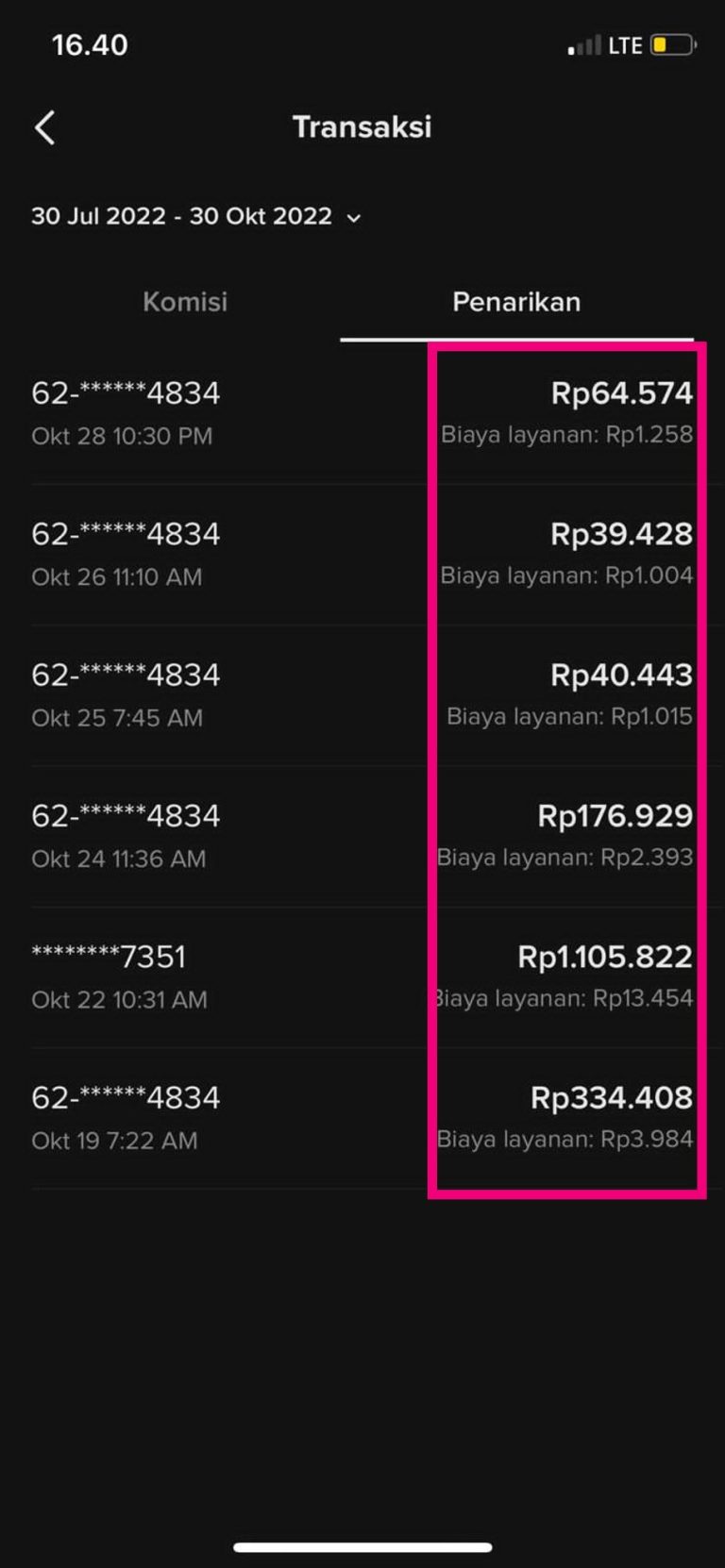The width and height of the screenshot is (725, 1568).
Task: View the Okt 19 7:22 AM withdrawal
Action: [362, 1118]
